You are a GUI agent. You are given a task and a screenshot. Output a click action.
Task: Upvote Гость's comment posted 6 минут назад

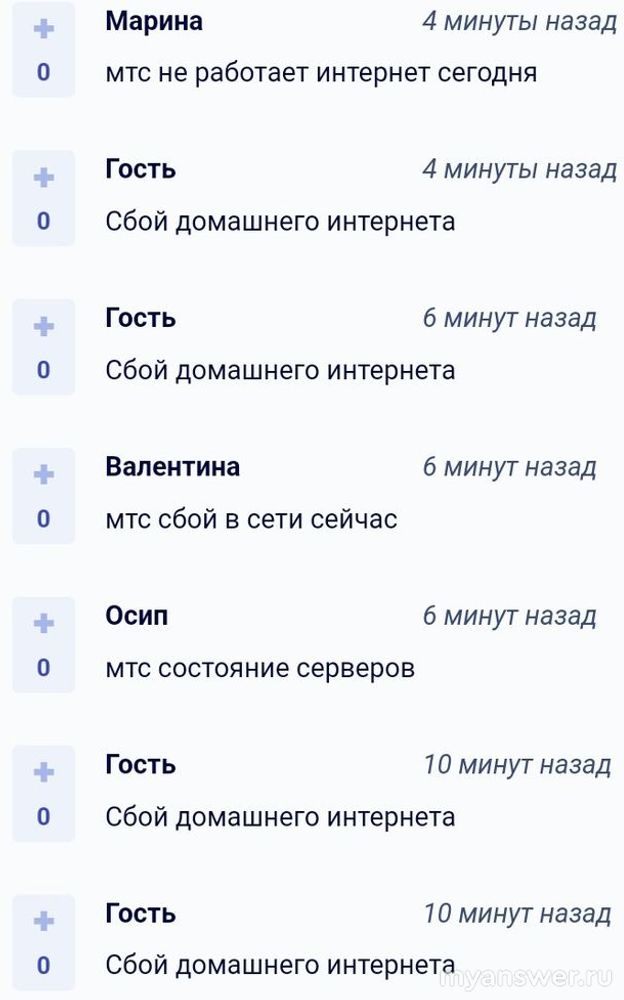point(43,326)
